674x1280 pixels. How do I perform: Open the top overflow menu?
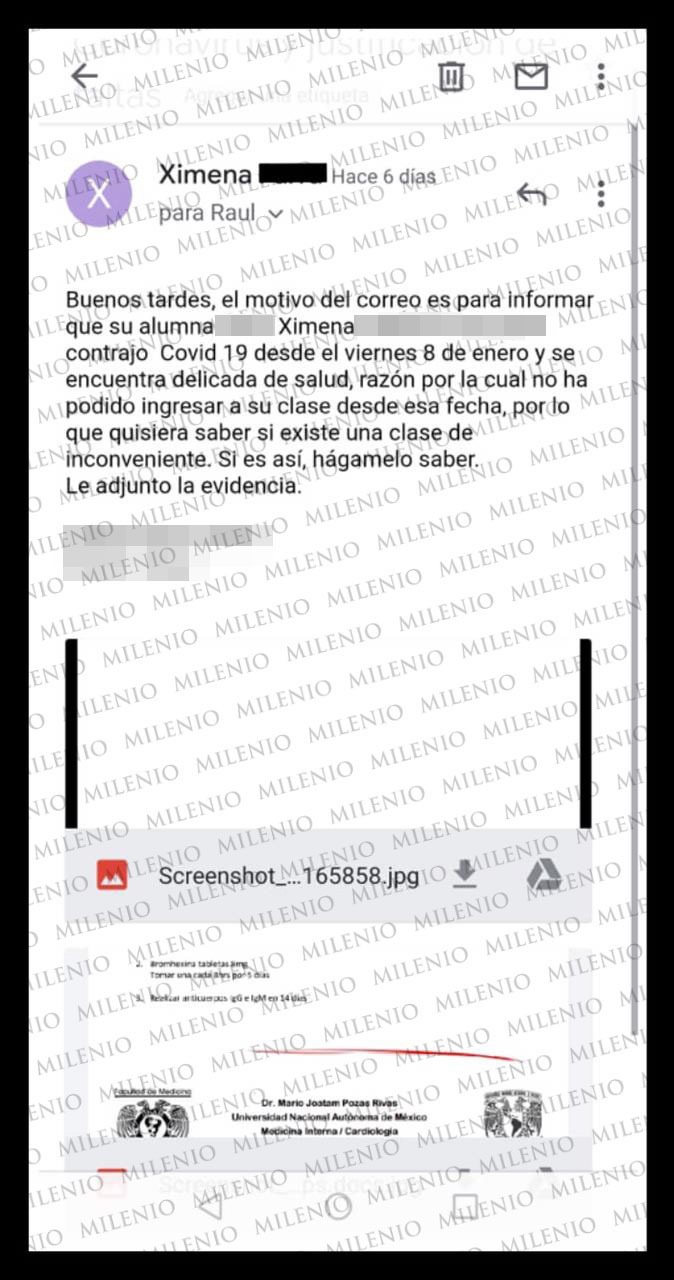pyautogui.click(x=601, y=76)
